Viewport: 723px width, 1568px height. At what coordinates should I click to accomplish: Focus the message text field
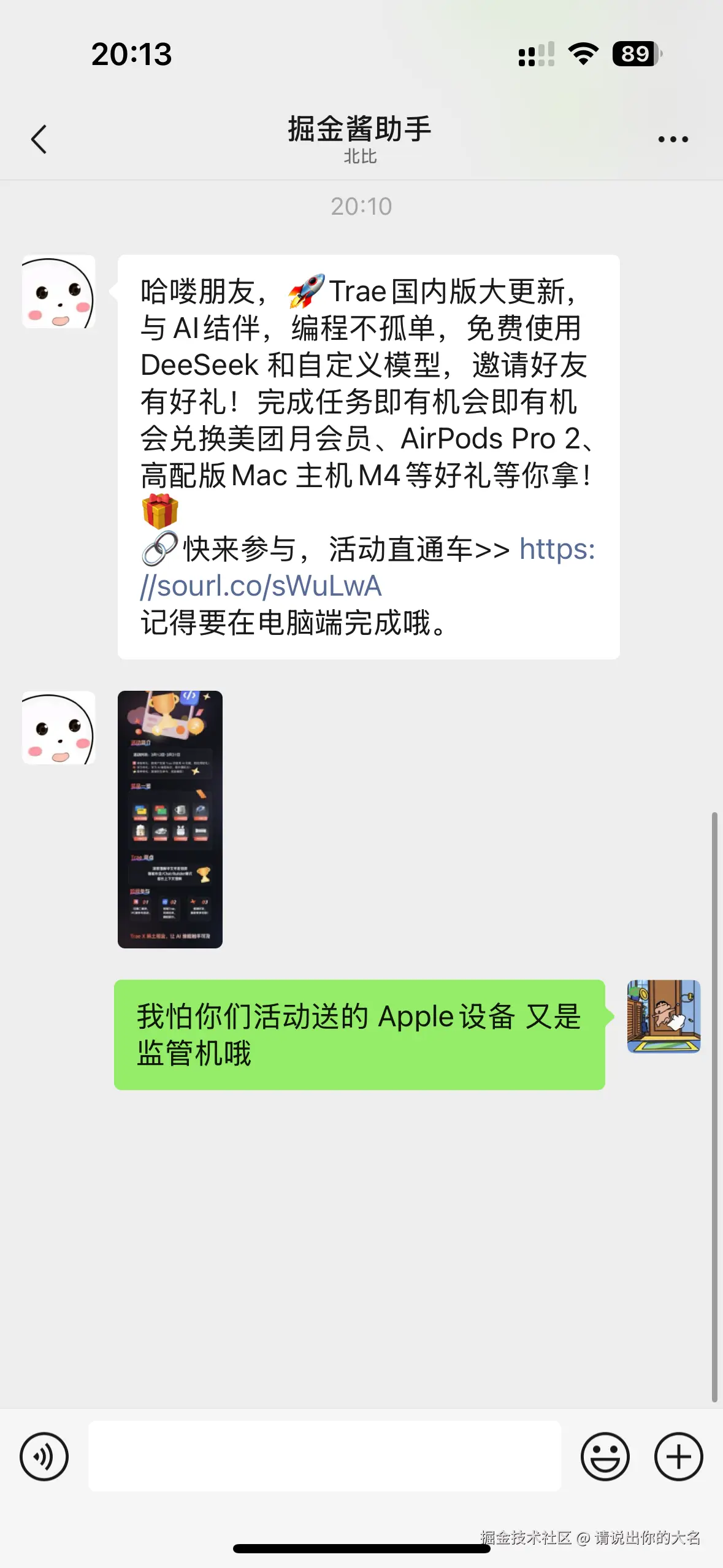point(324,1456)
